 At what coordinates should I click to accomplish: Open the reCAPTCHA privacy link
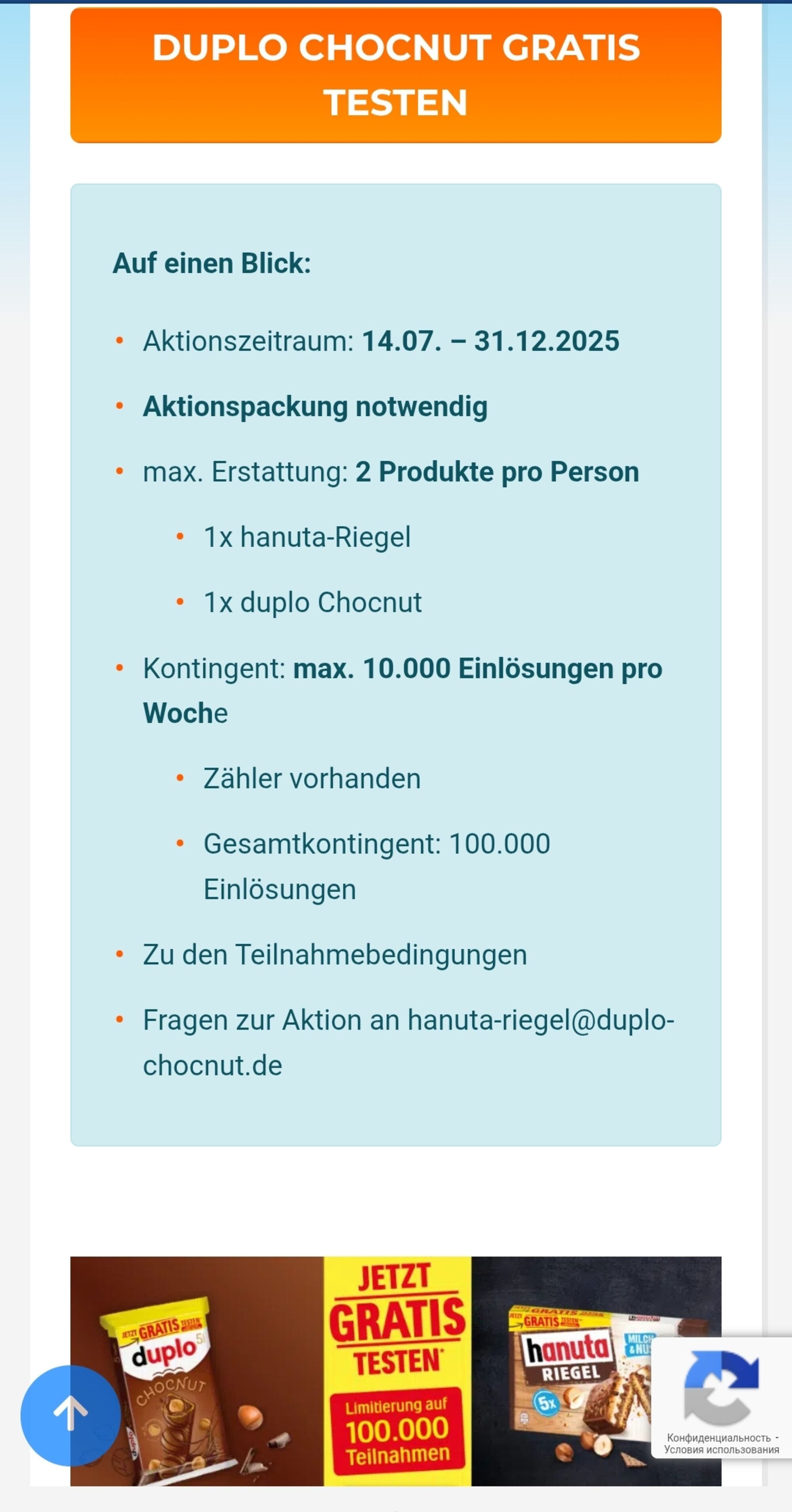(719, 1438)
